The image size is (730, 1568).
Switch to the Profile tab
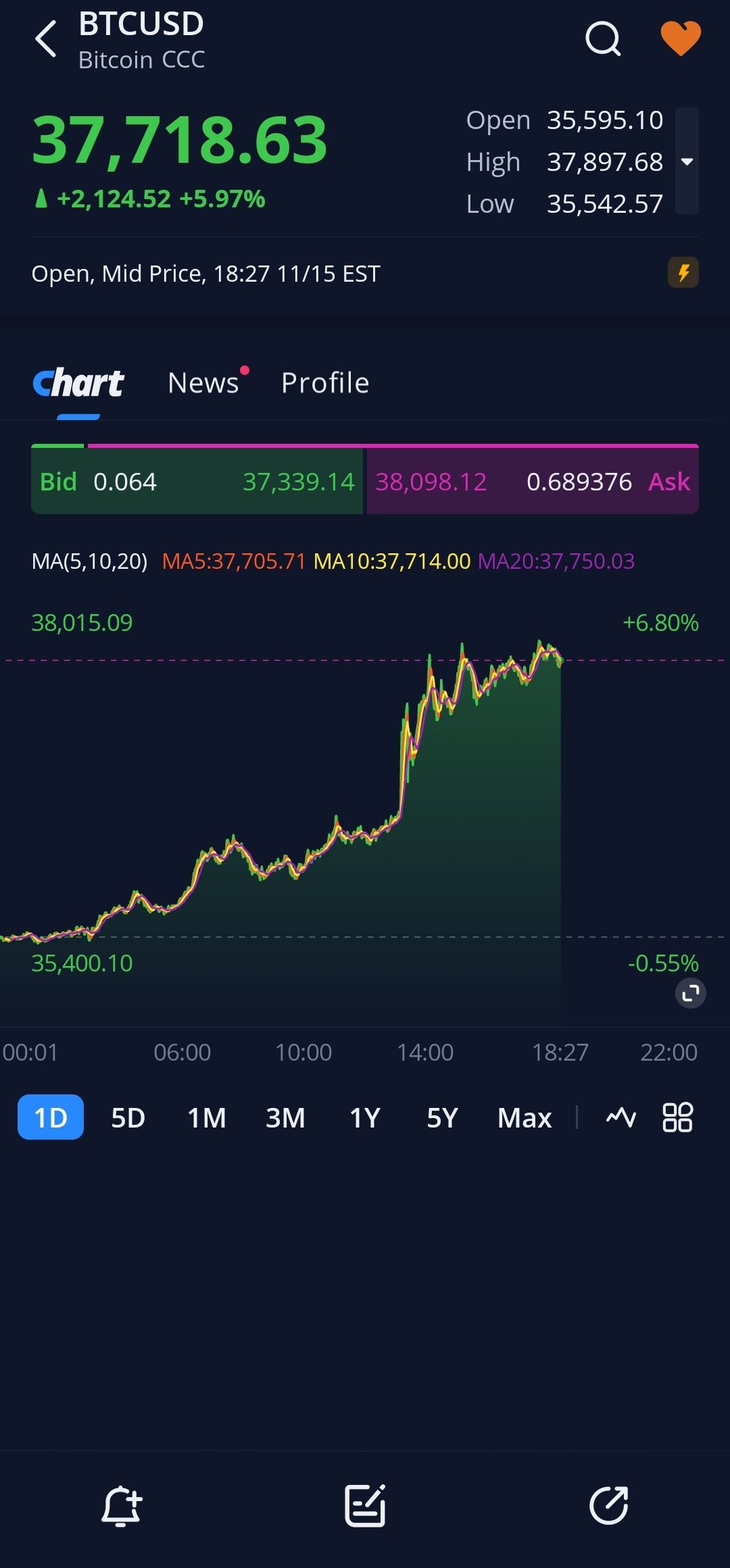(x=325, y=383)
